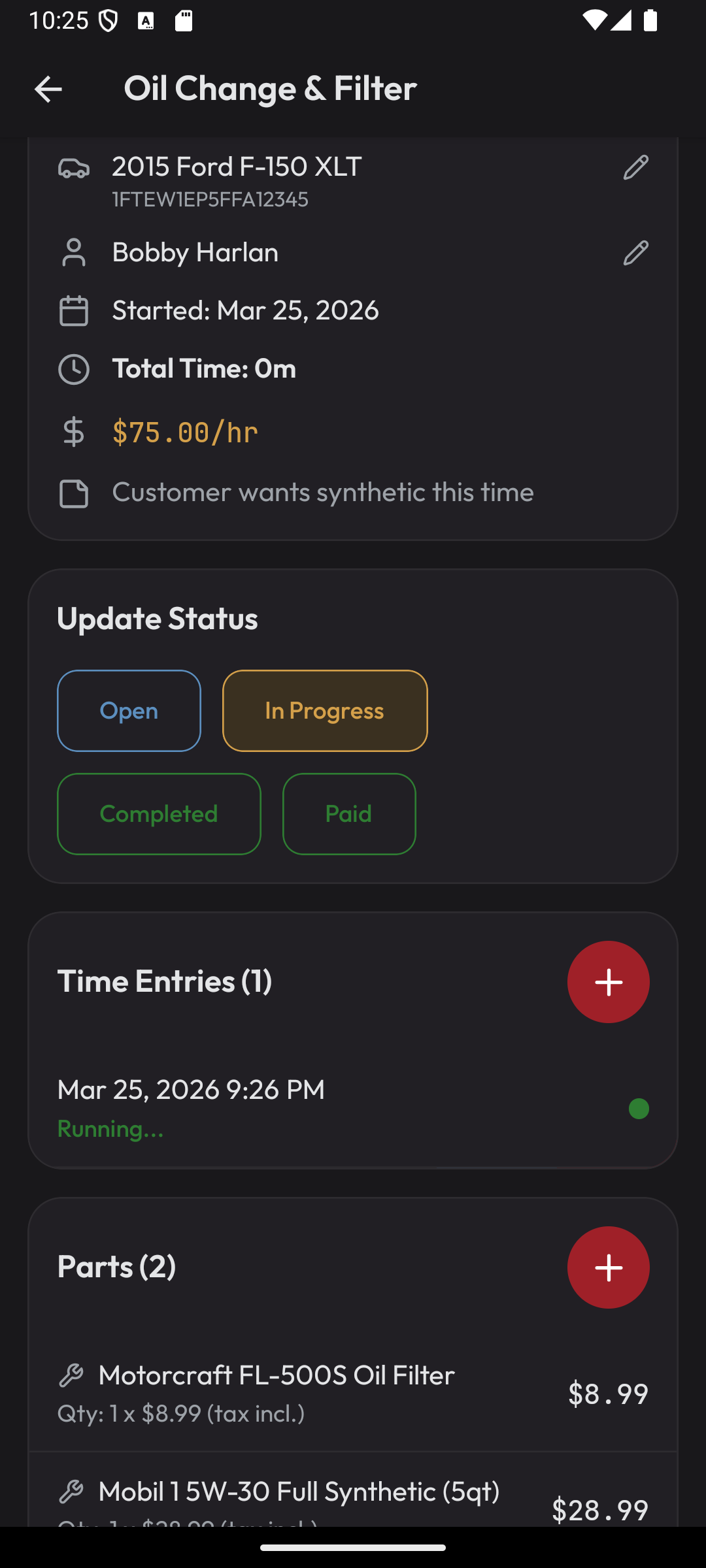Select the Open status

[x=128, y=711]
